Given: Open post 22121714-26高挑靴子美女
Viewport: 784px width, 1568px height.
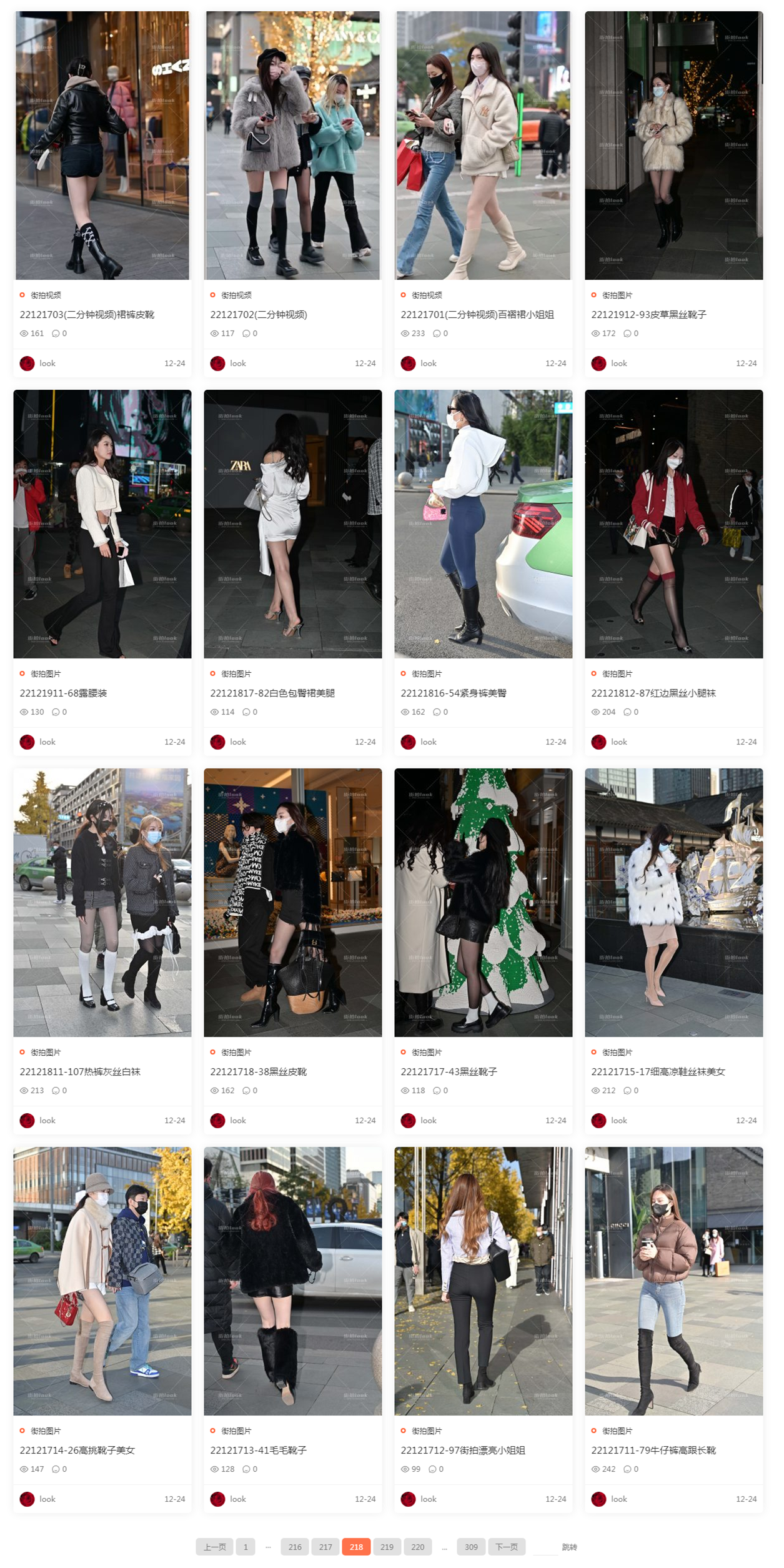Looking at the screenshot, I should [77, 1451].
